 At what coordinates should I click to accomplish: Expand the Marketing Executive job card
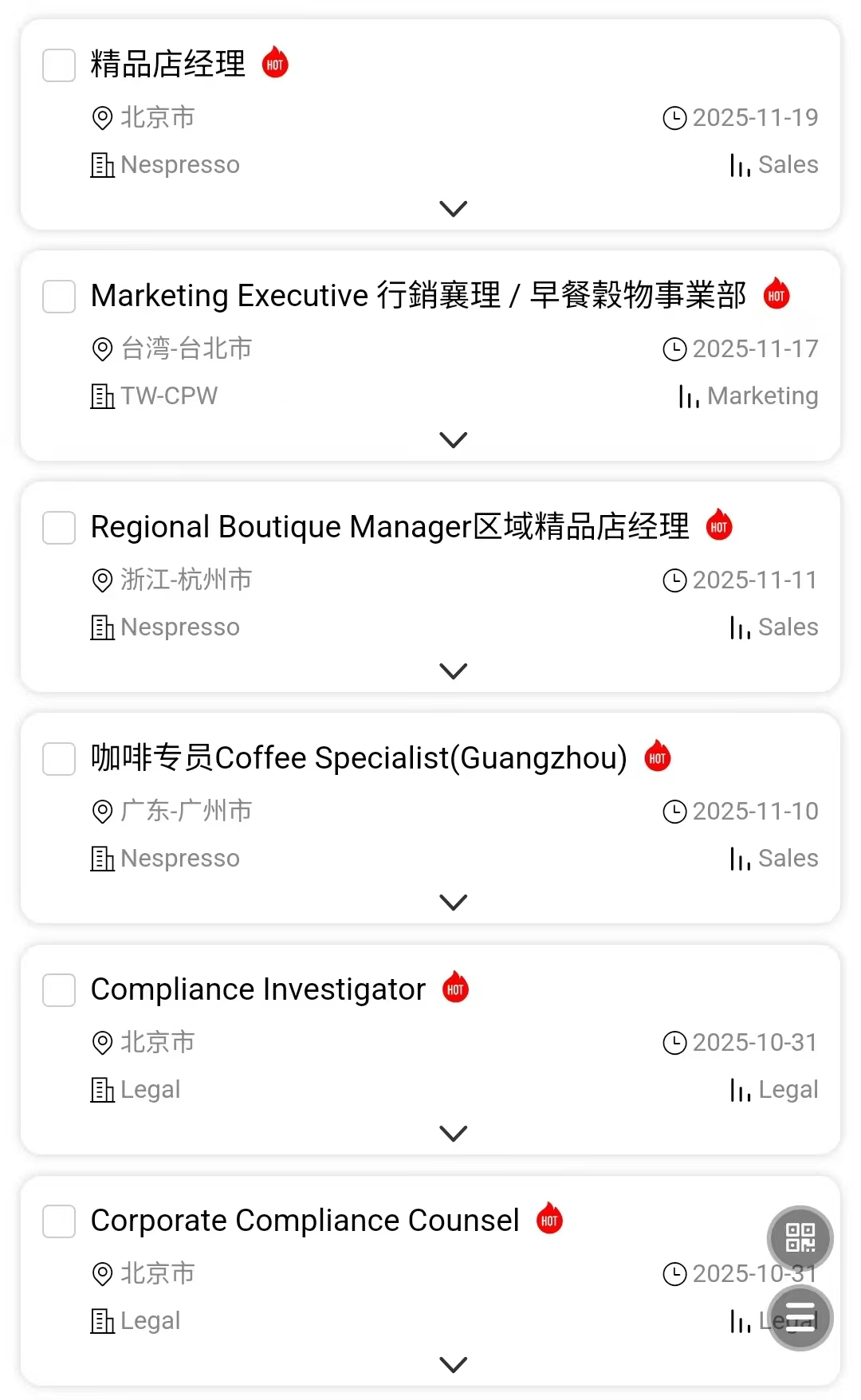coord(453,440)
